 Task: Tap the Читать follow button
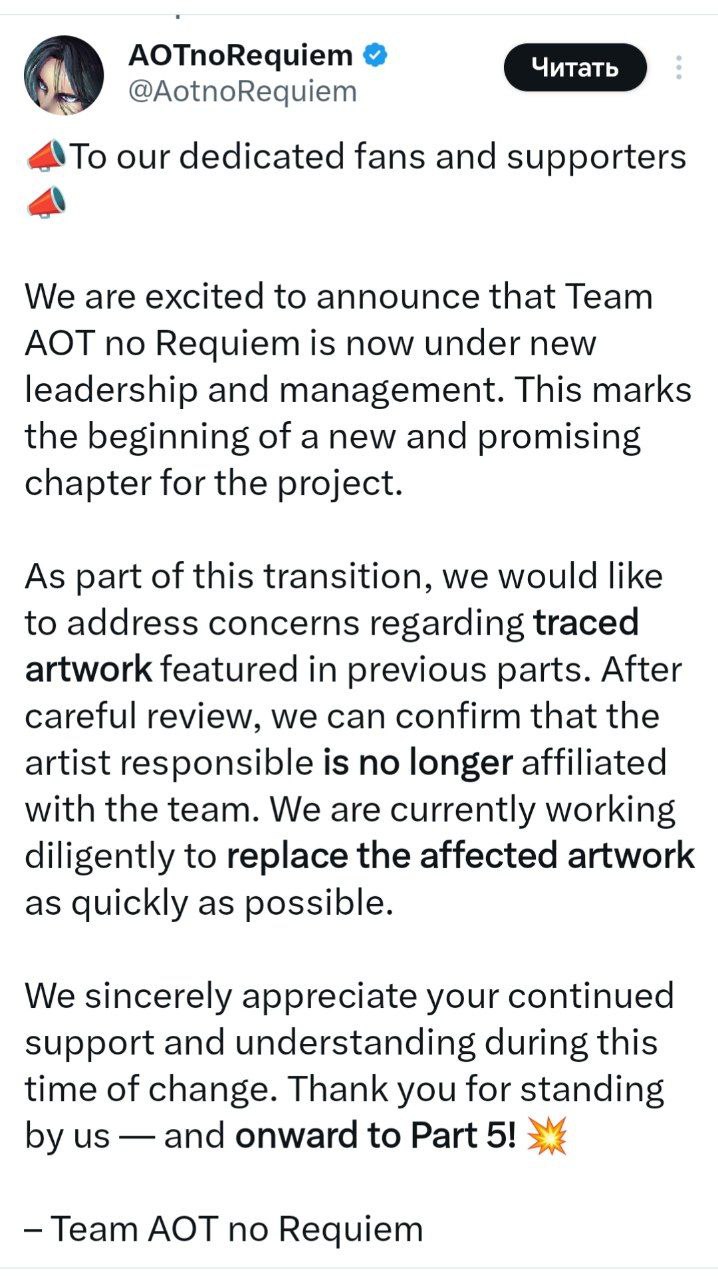[x=574, y=68]
